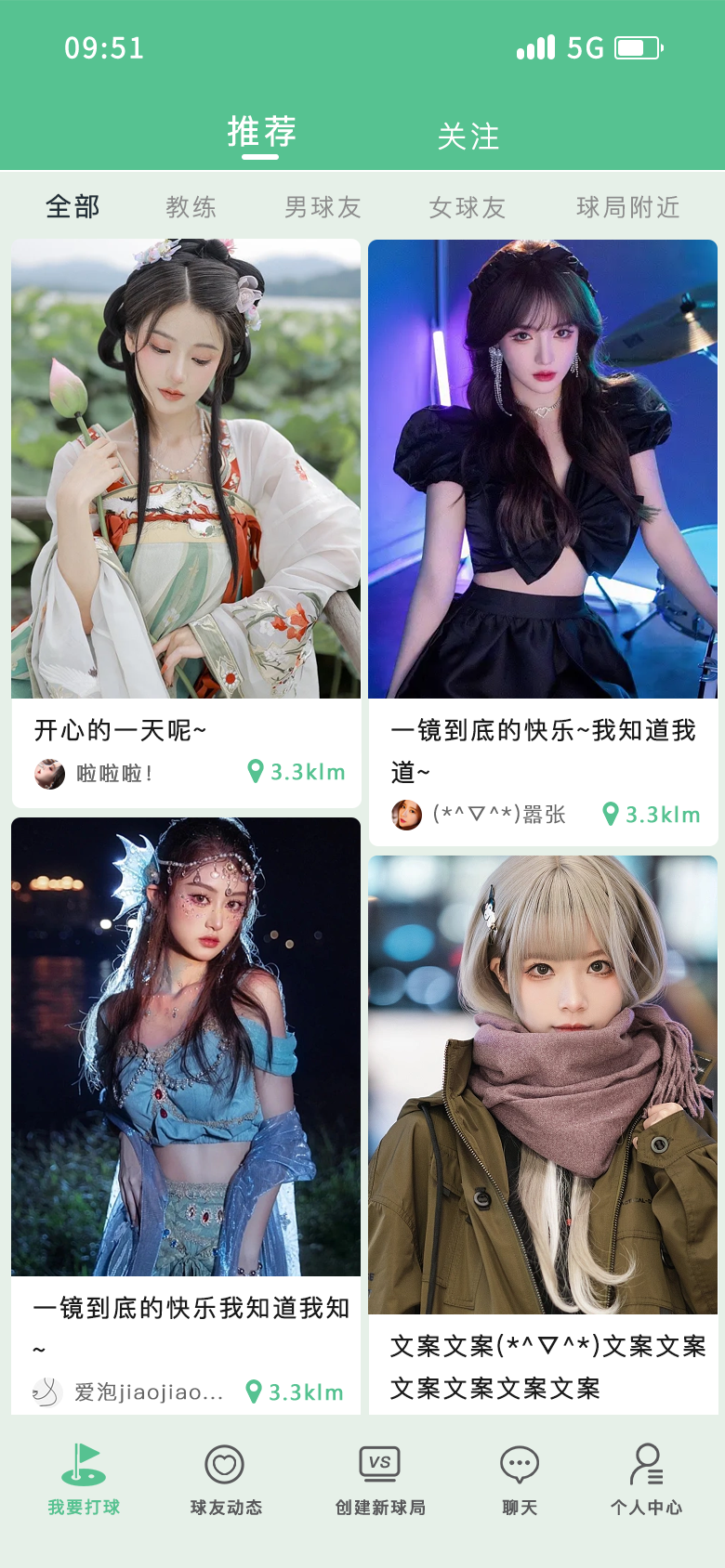
Task: Filter by 男球友
Action: pyautogui.click(x=323, y=206)
